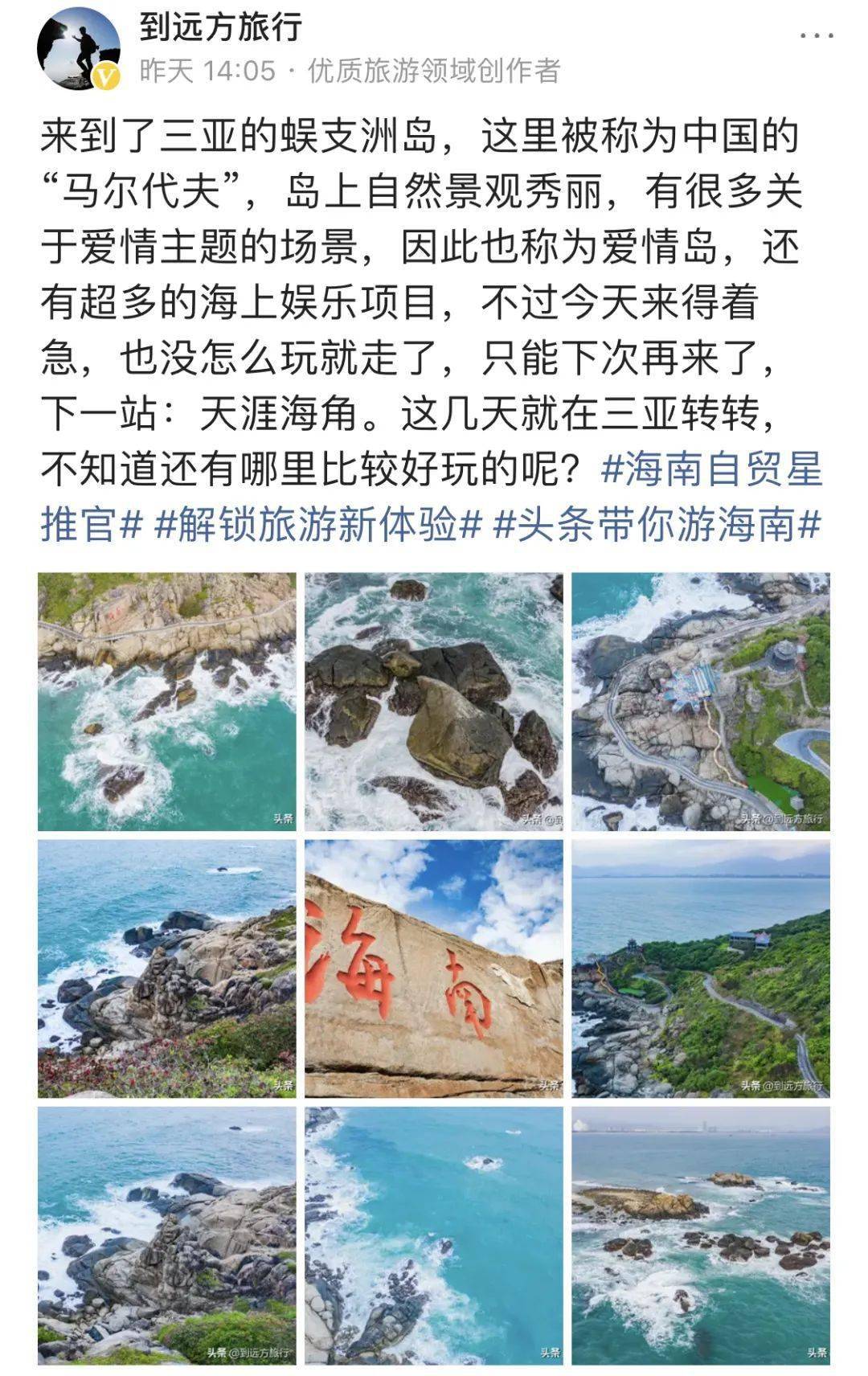Image resolution: width=868 pixels, height=1376 pixels.
Task: Open hashtag #头条带你游海南#
Action: click(x=657, y=526)
